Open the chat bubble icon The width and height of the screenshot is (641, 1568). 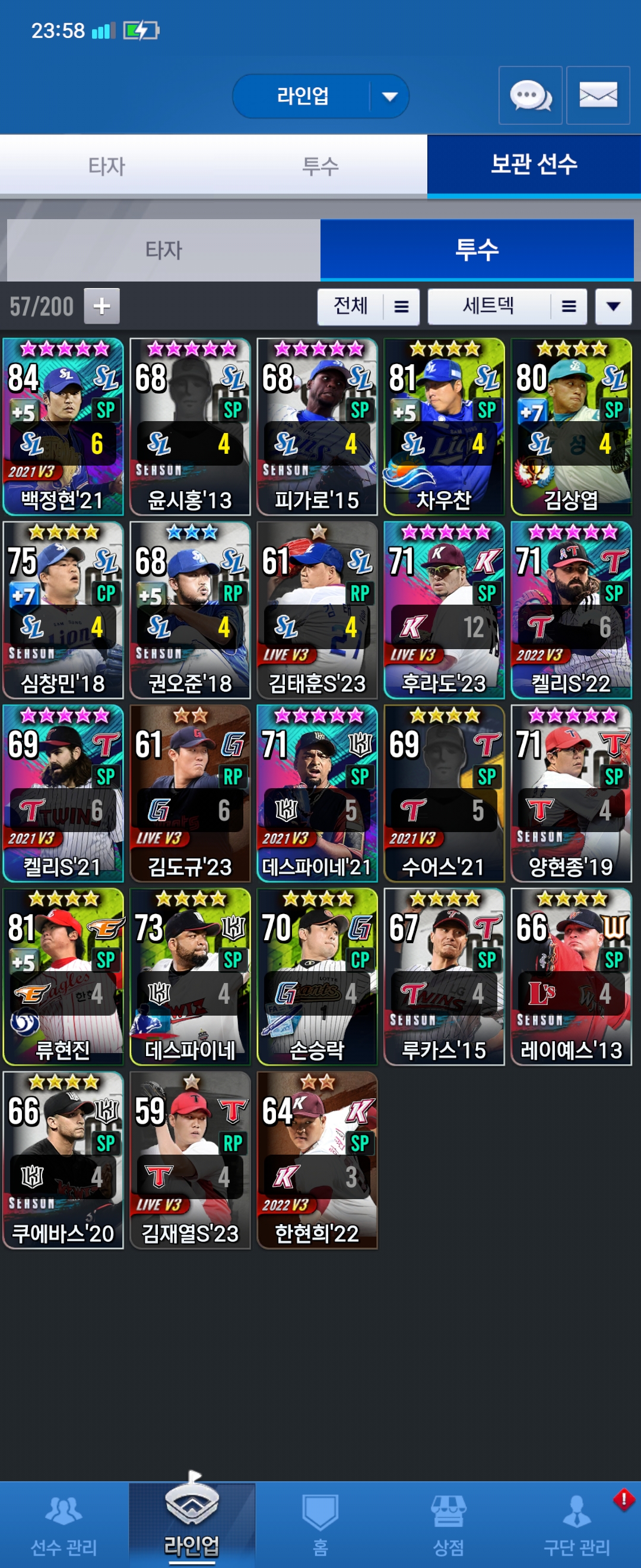click(x=529, y=96)
